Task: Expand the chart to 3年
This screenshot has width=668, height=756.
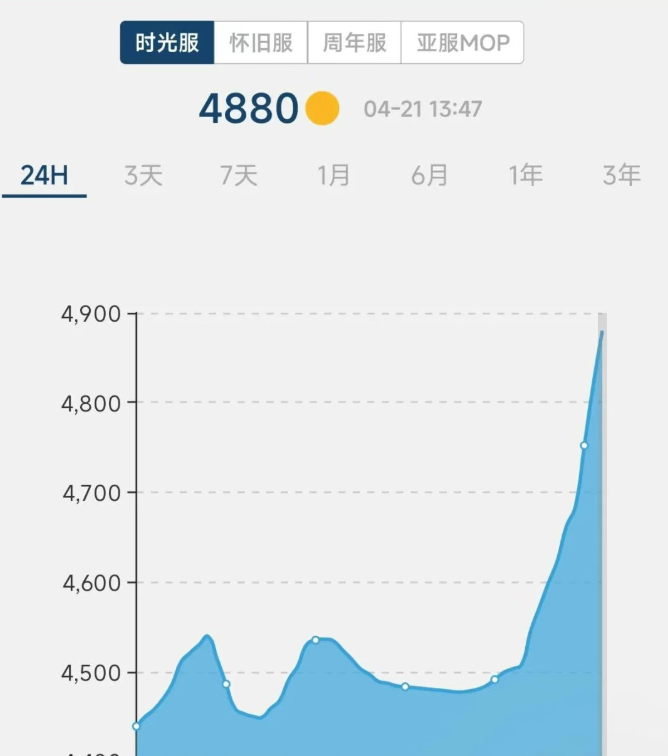Action: click(621, 175)
